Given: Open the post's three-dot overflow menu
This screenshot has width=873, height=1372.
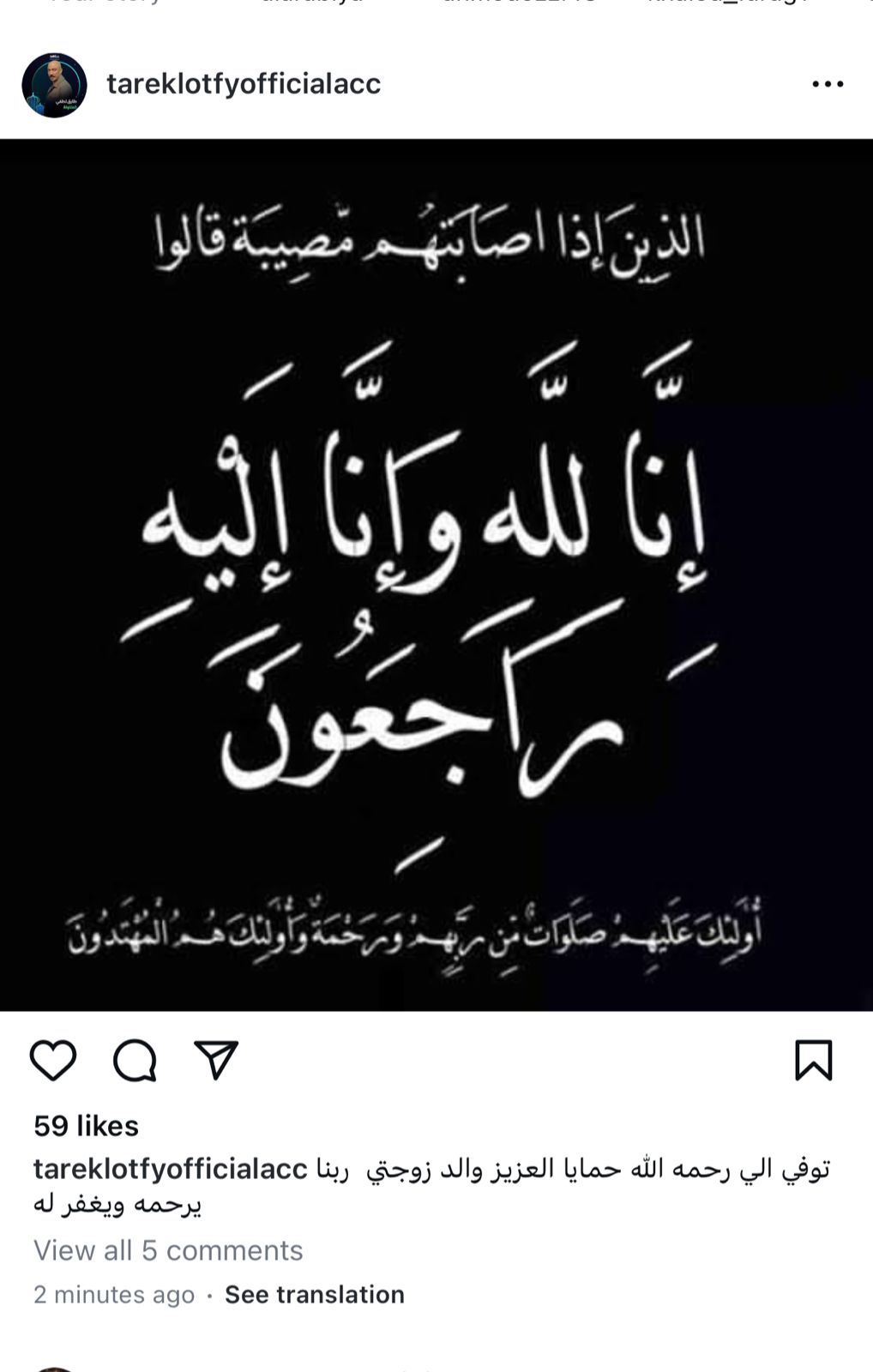Looking at the screenshot, I should (827, 84).
